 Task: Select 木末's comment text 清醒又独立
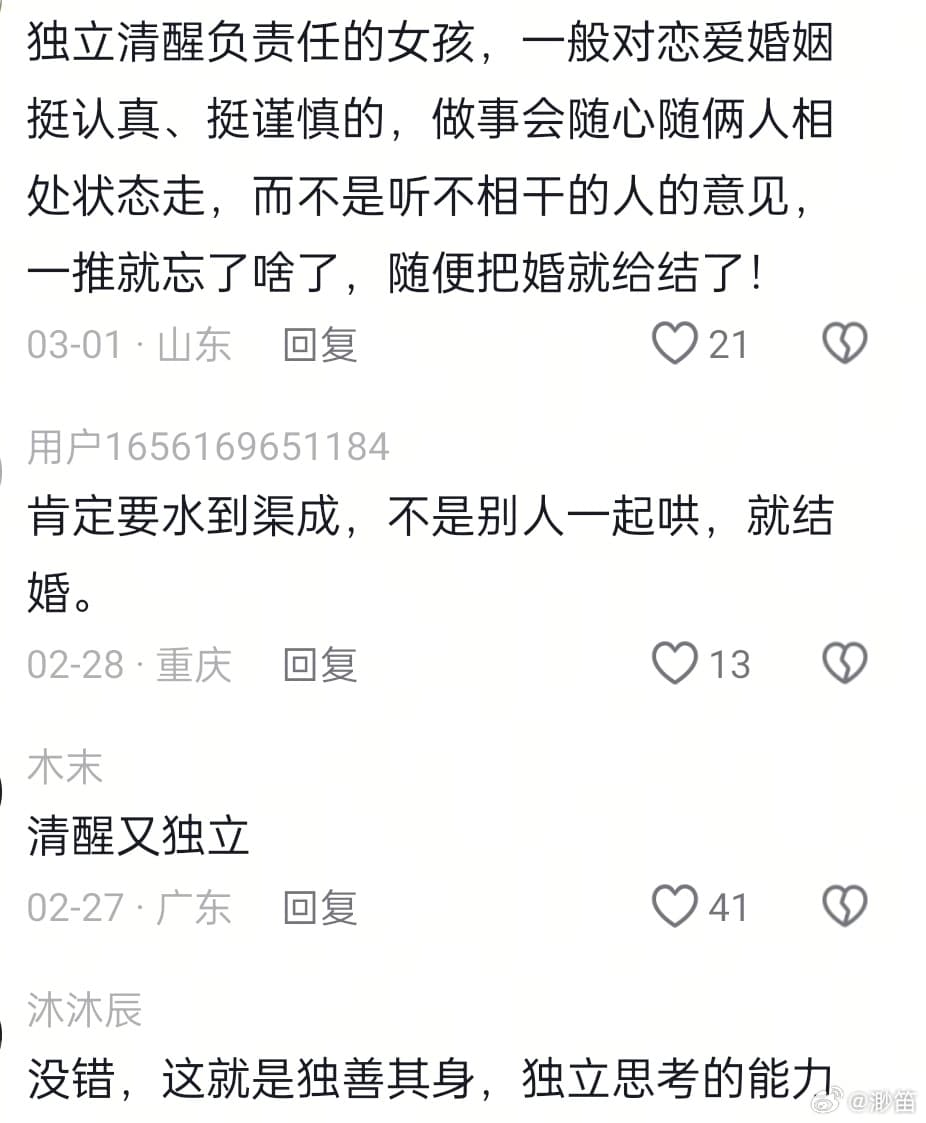click(x=135, y=838)
